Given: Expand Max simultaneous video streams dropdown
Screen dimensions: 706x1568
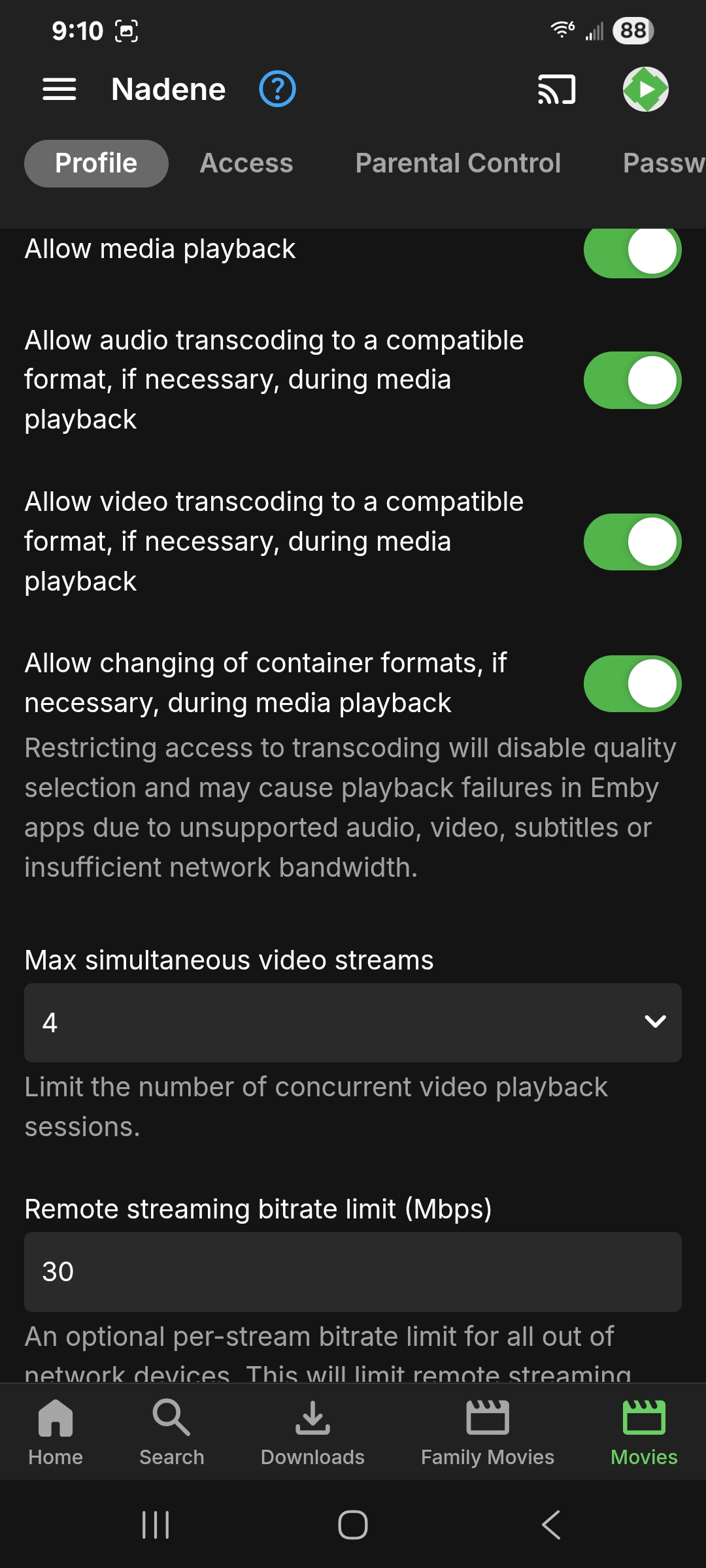Looking at the screenshot, I should 353,1022.
